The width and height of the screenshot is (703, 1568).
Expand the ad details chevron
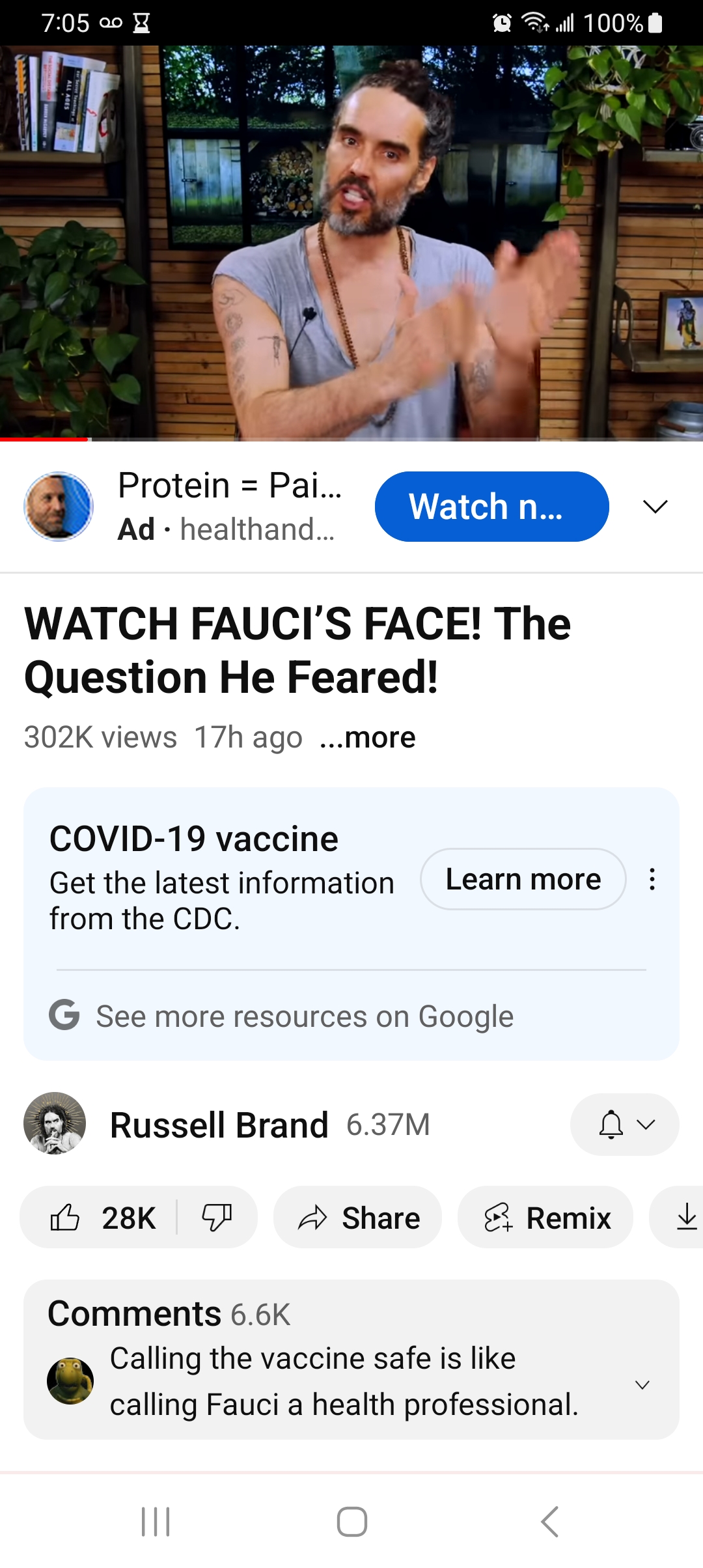(x=655, y=507)
